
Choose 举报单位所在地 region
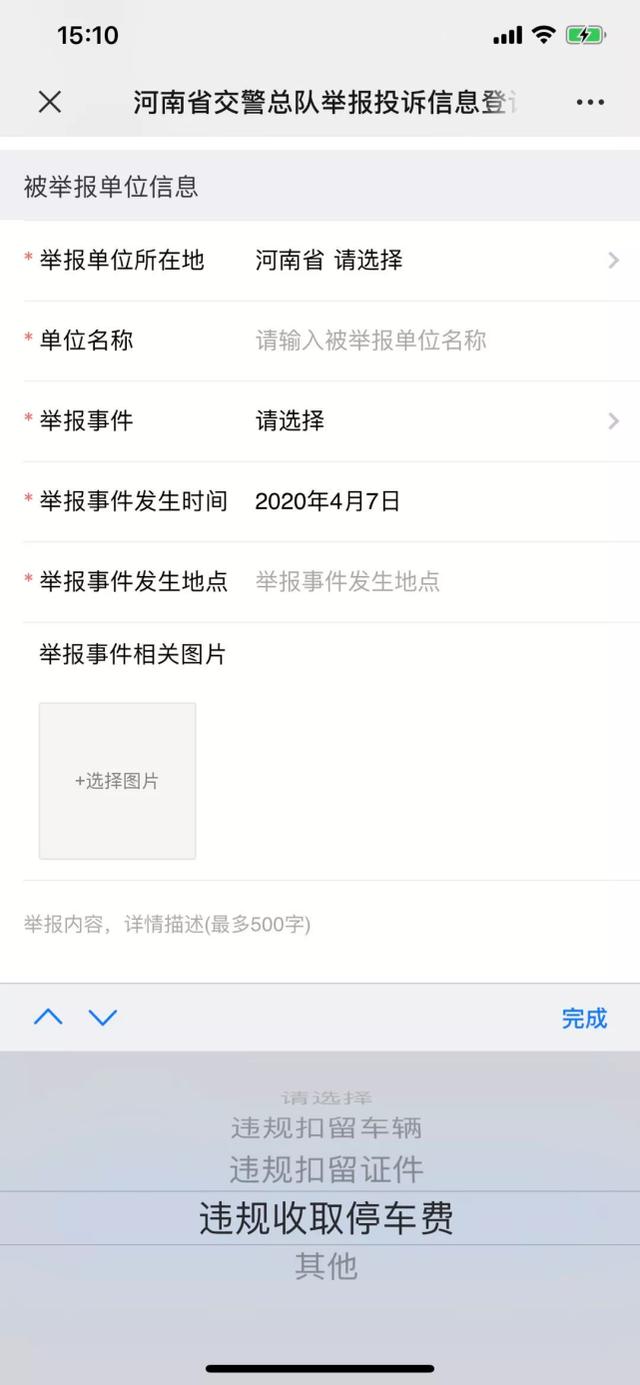pos(430,261)
